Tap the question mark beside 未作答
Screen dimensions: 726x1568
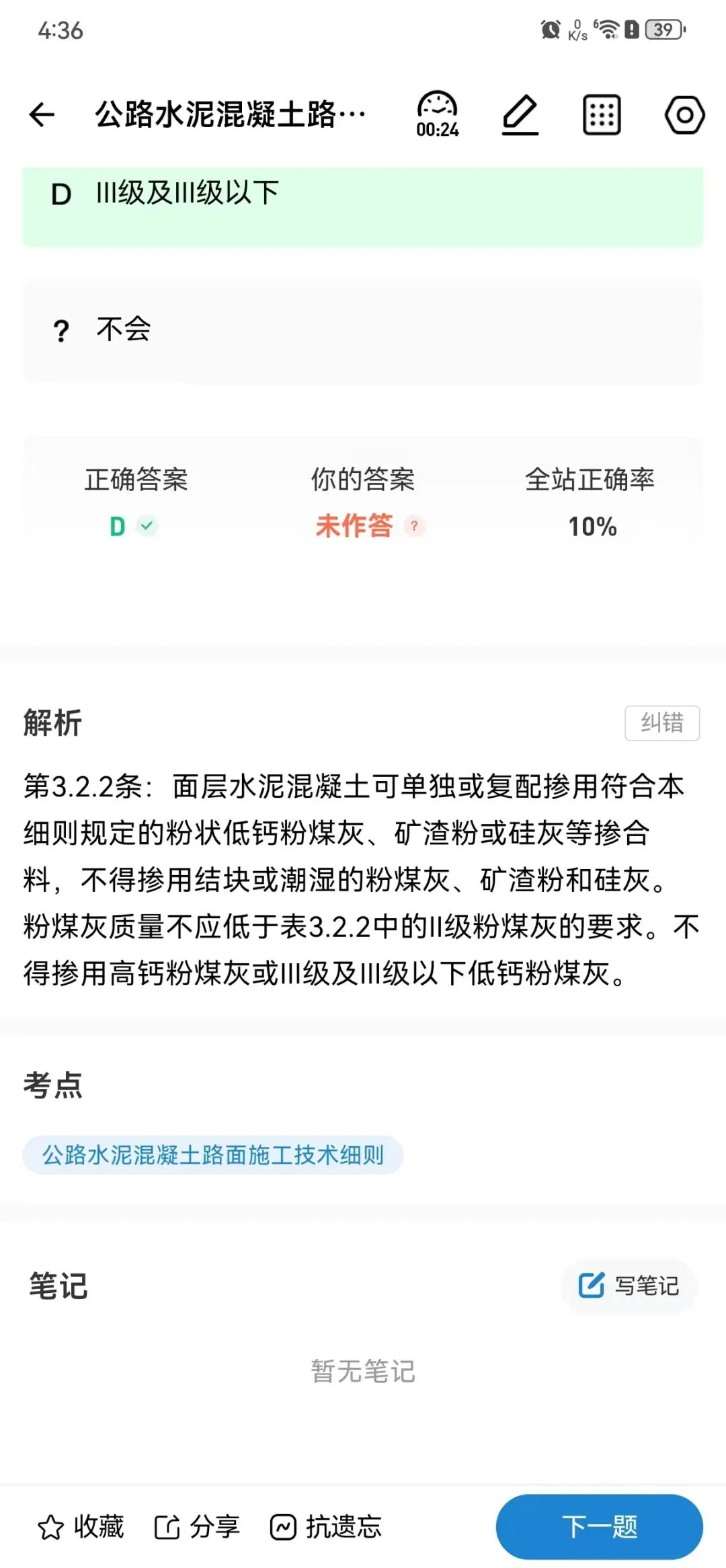pyautogui.click(x=415, y=526)
